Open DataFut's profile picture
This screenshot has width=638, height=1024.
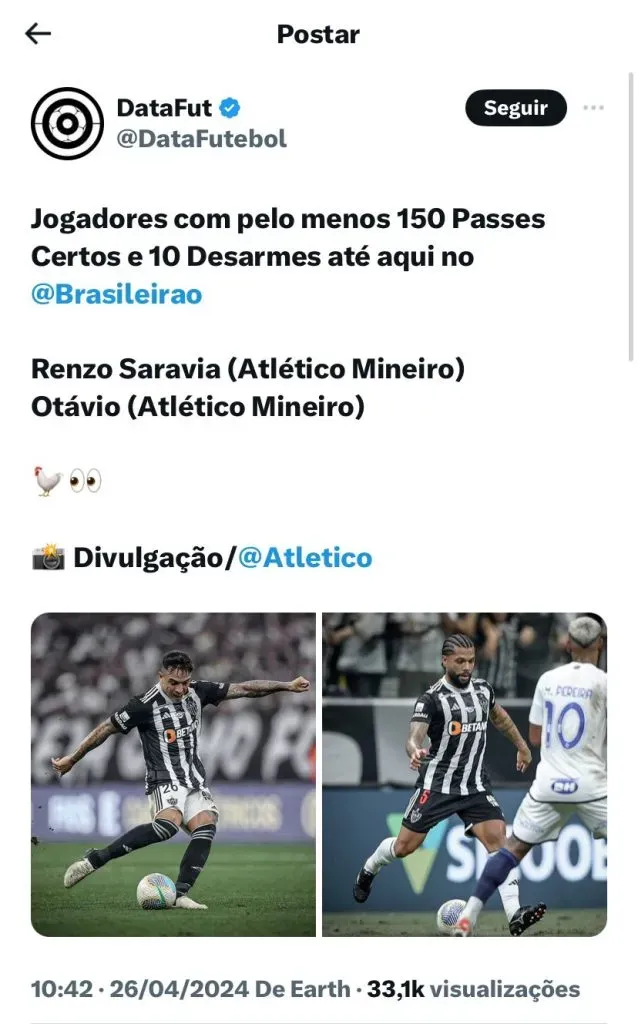[x=67, y=123]
